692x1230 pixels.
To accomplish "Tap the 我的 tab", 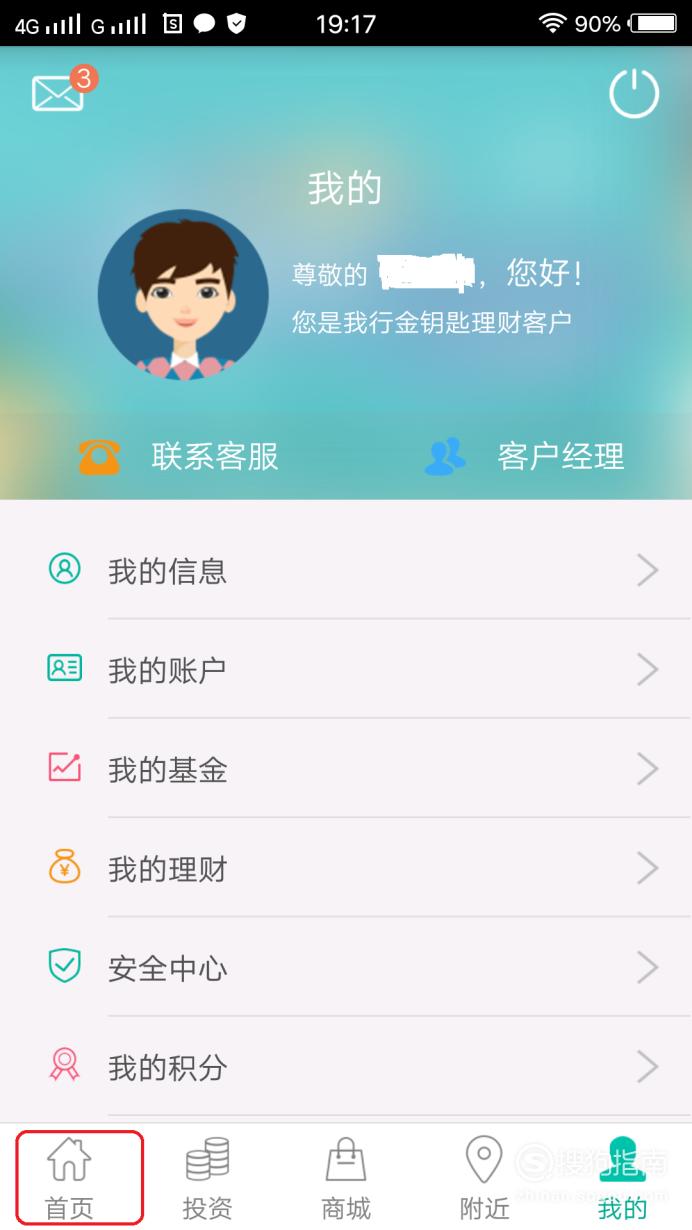I will pos(622,1178).
